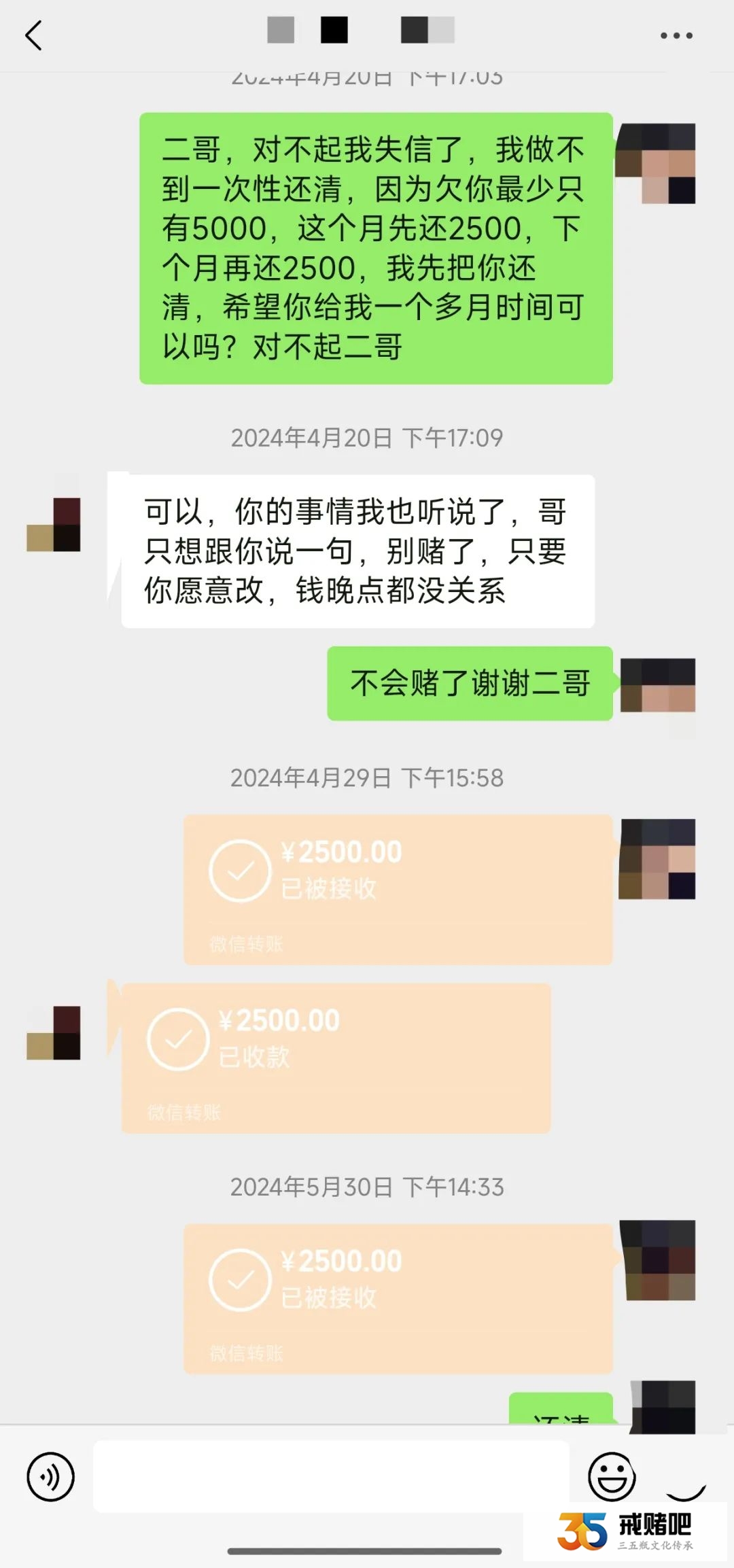Open the May 30 ¥2500.00 transfer card
Viewport: 734px width, 1568px height.
(x=398, y=1298)
